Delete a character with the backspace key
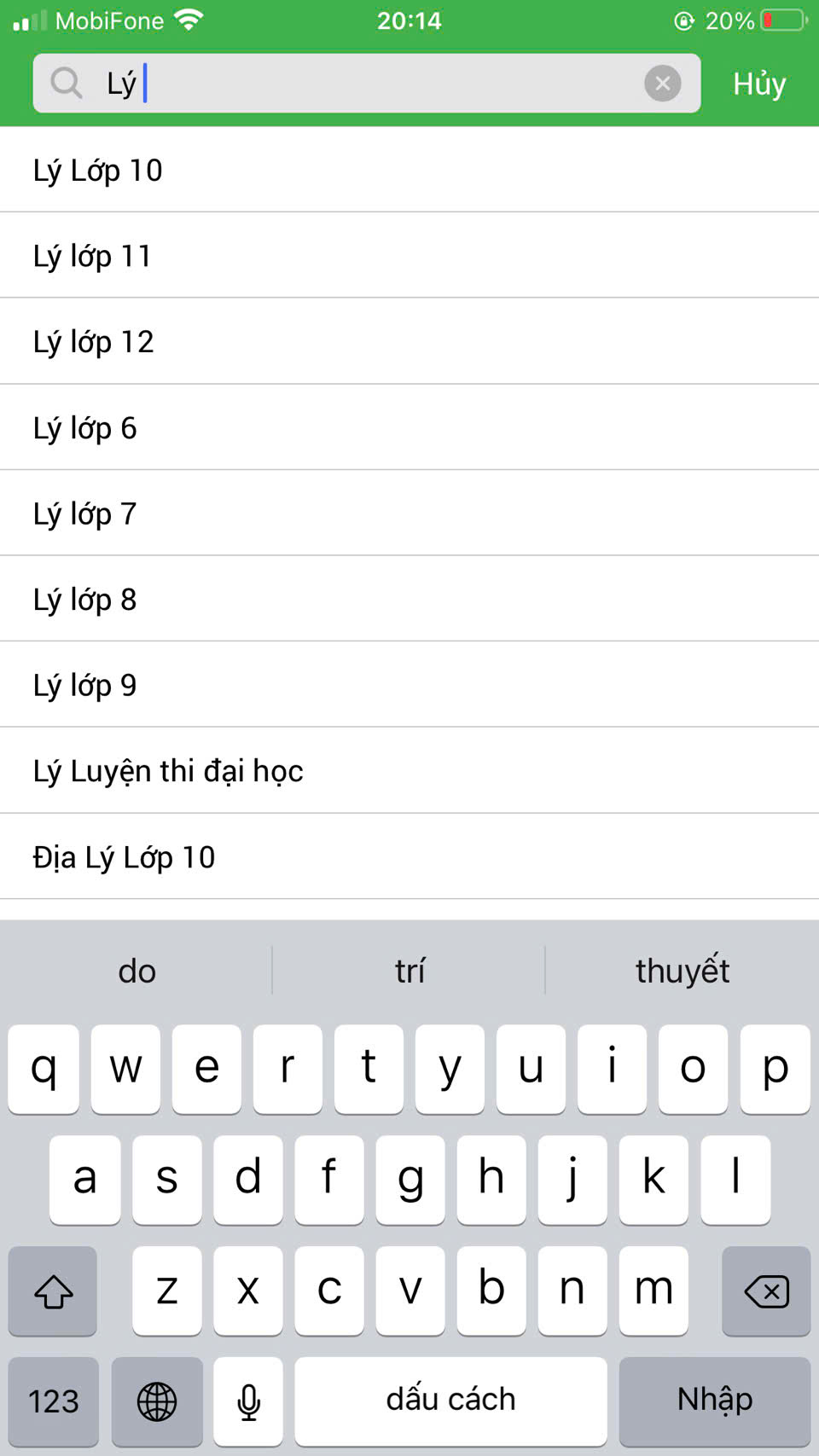The image size is (819, 1456). [765, 1291]
